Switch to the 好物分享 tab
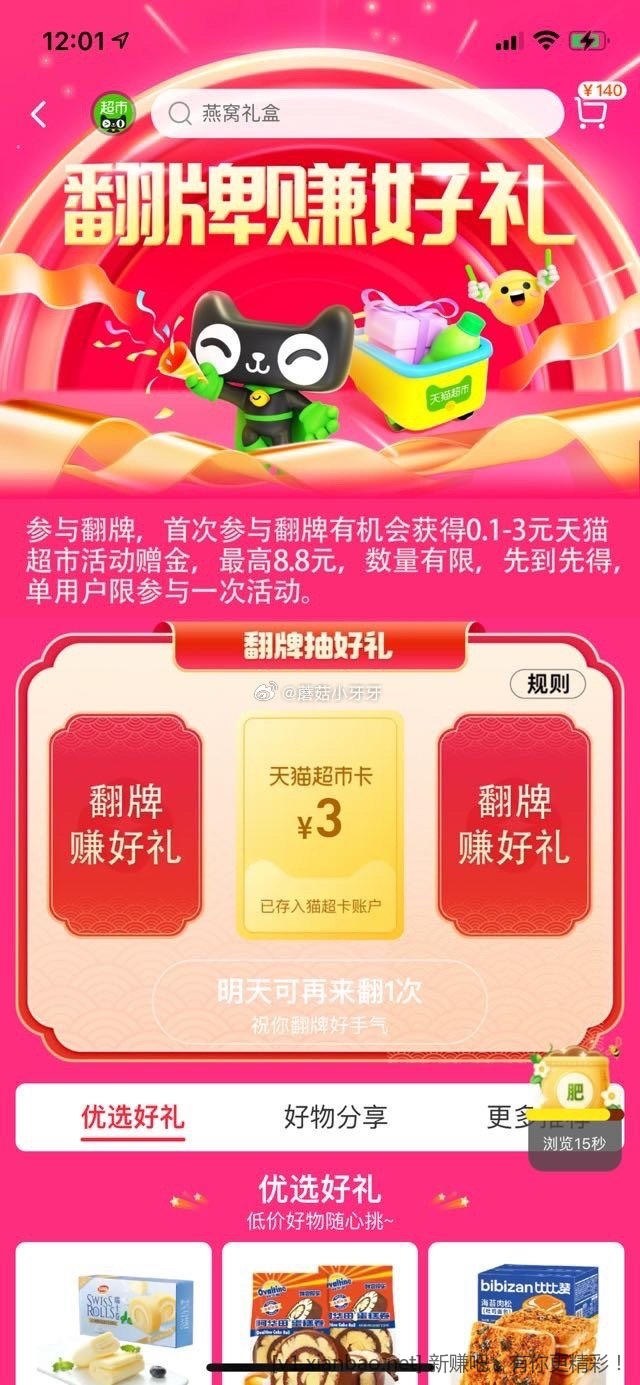Image resolution: width=640 pixels, height=1385 pixels. point(335,1117)
